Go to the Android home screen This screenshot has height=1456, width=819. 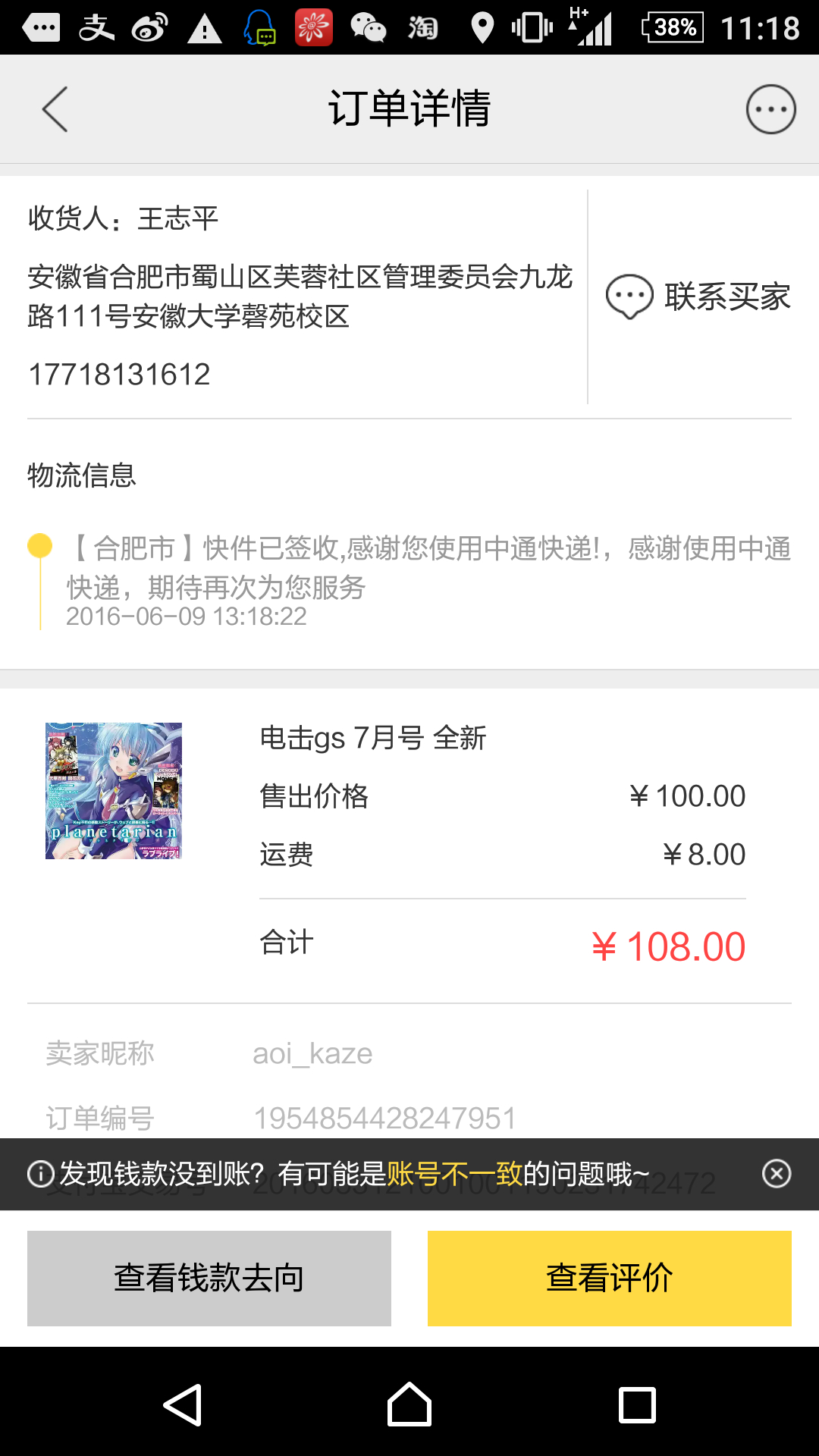click(409, 1404)
